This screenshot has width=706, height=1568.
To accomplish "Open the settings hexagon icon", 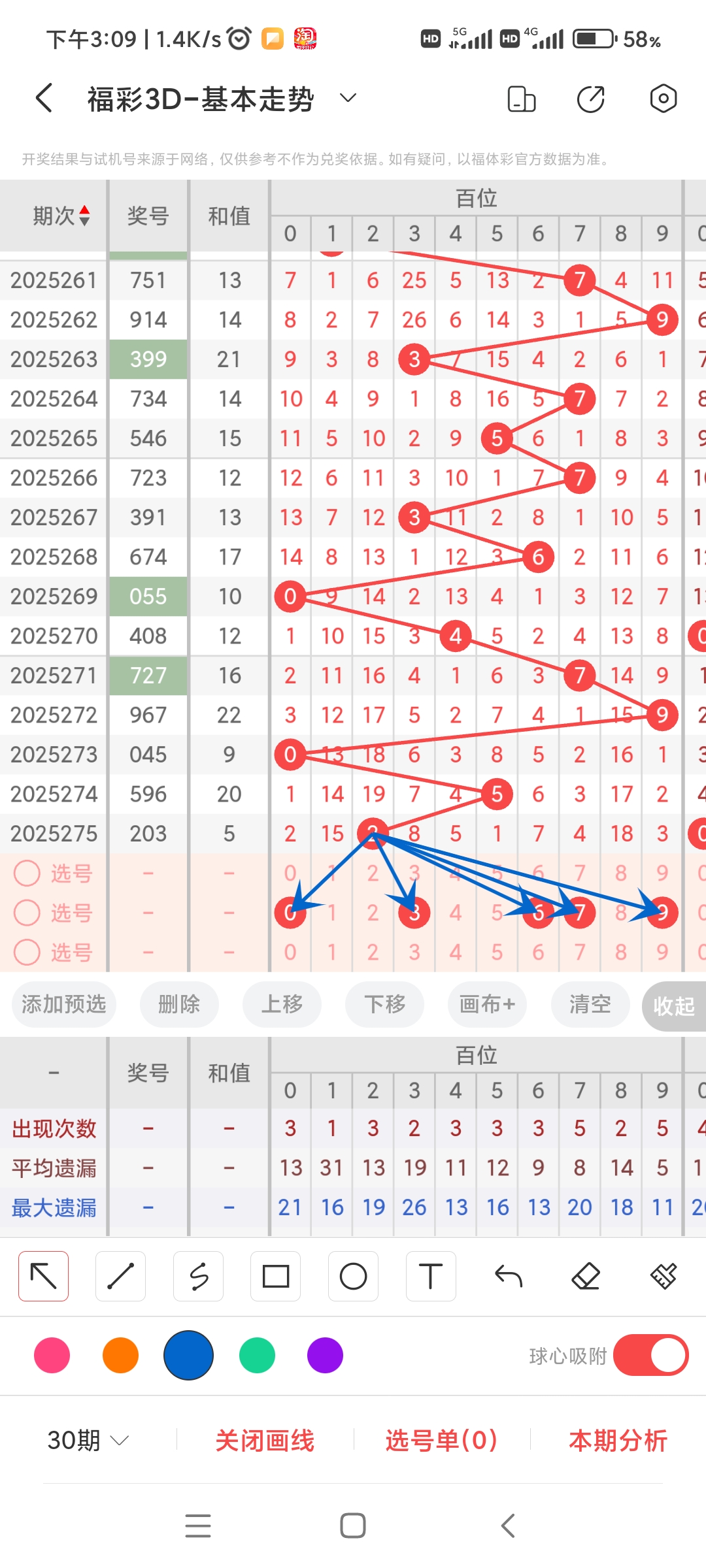I will point(663,99).
